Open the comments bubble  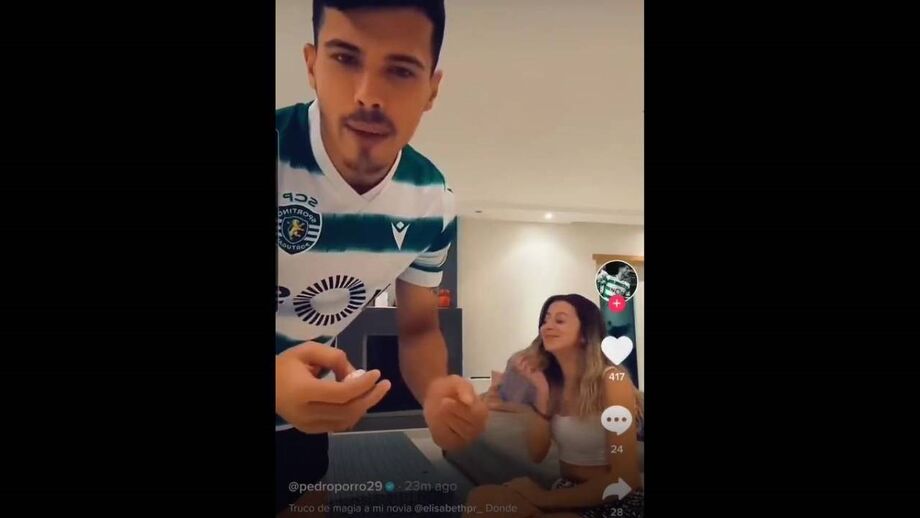(616, 420)
